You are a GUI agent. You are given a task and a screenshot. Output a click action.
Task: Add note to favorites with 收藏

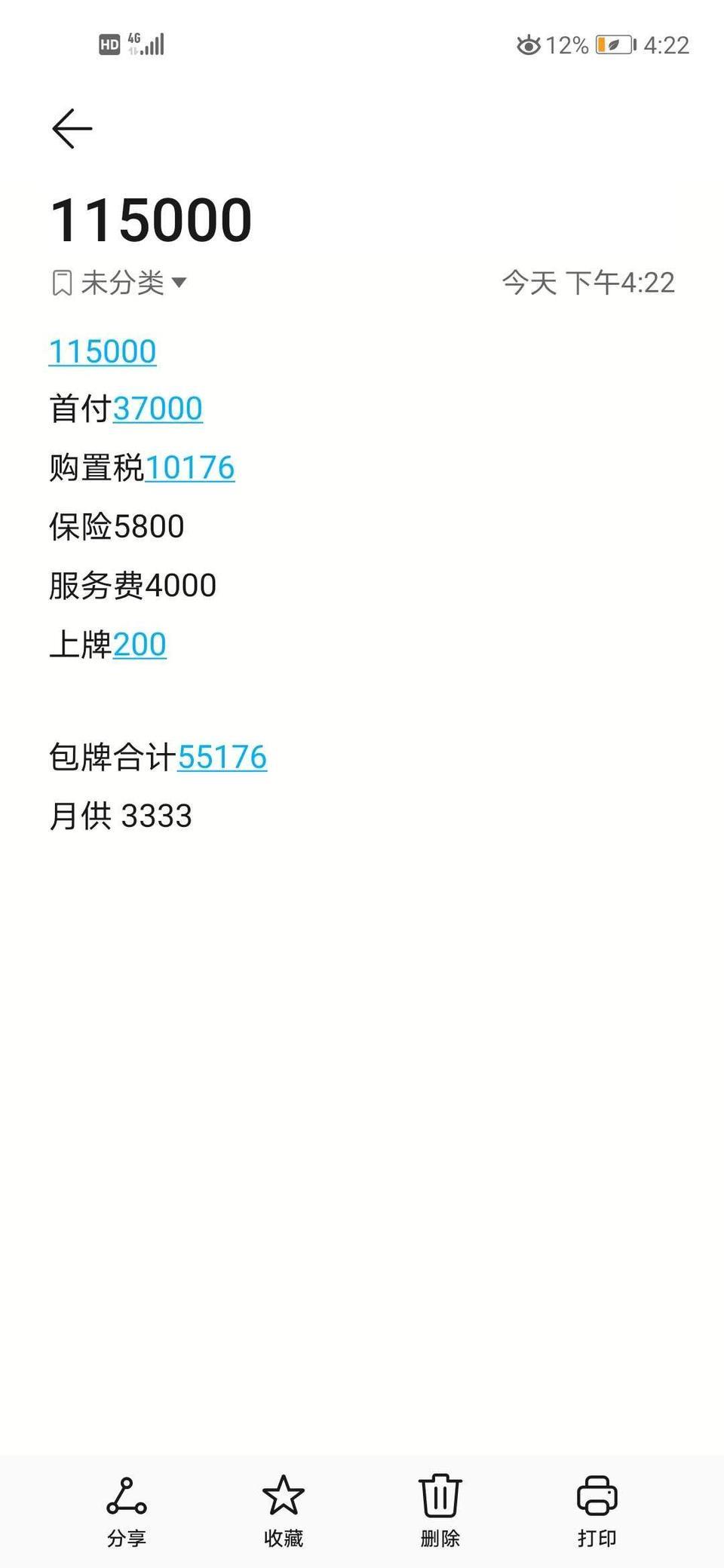tap(284, 1511)
